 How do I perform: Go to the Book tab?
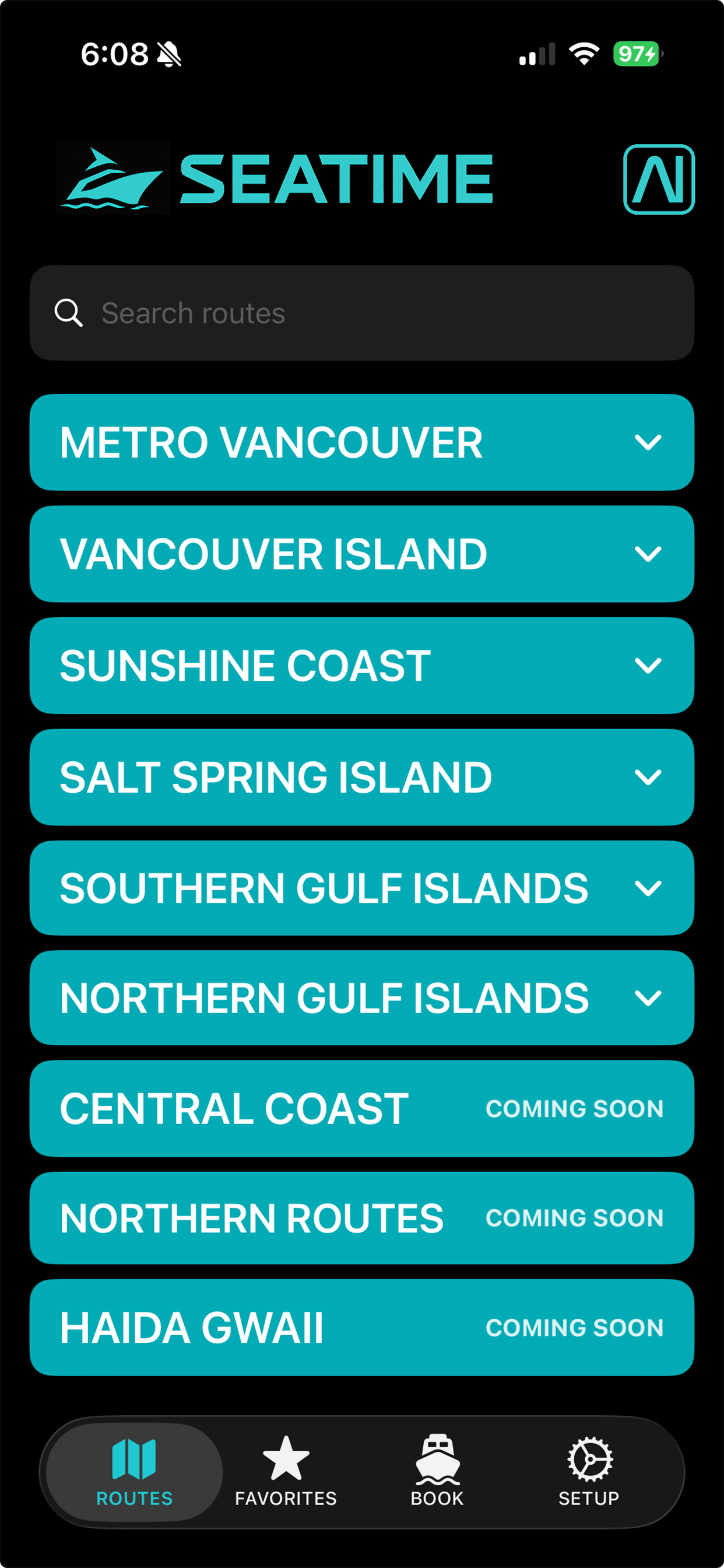coord(437,1471)
